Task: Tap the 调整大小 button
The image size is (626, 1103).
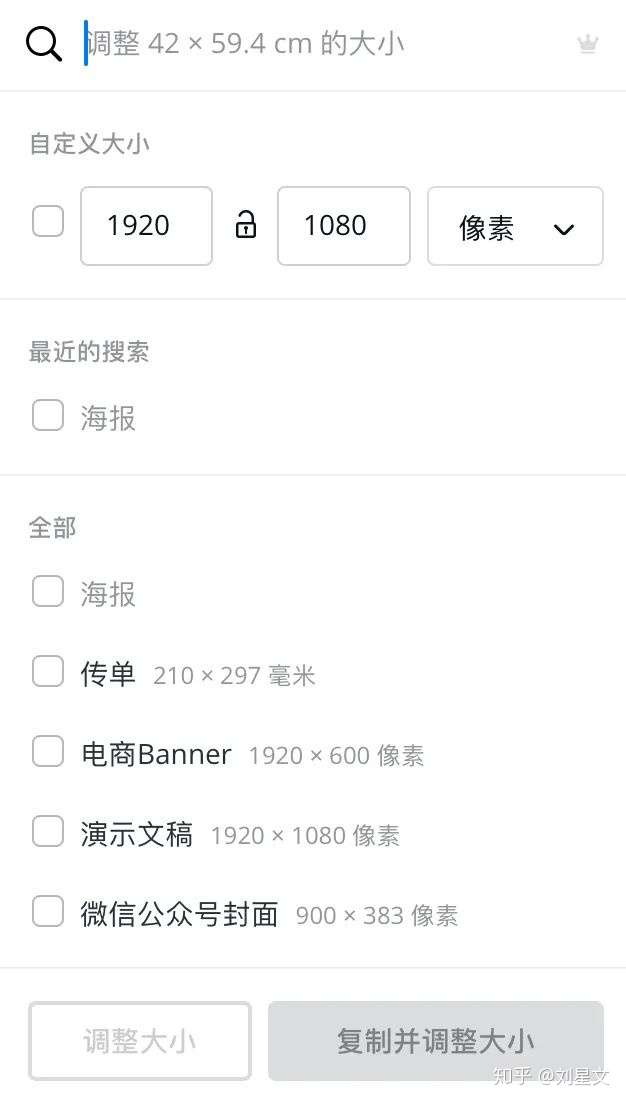Action: 140,1041
